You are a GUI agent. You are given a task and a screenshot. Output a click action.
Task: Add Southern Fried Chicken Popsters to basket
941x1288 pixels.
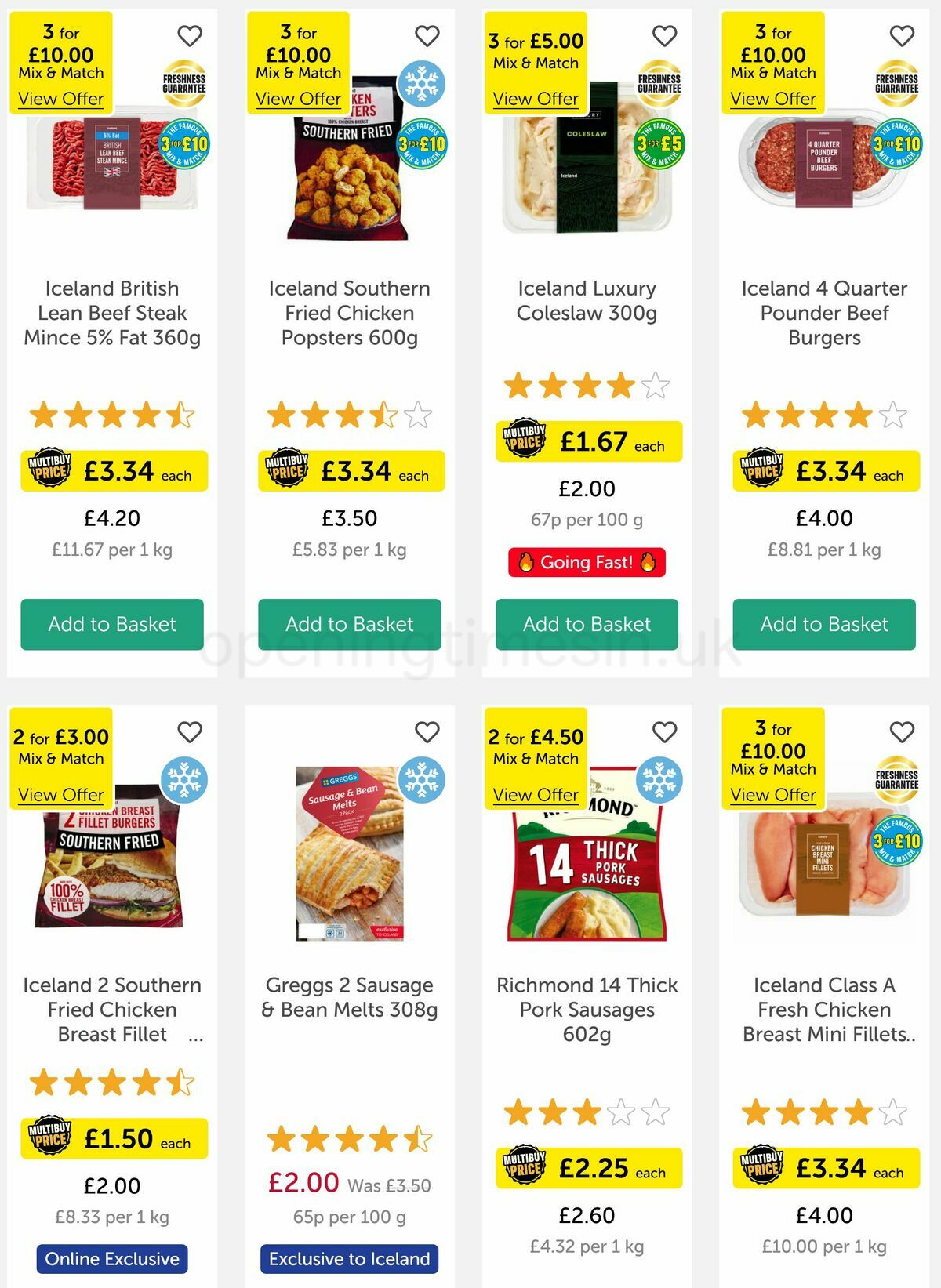click(350, 624)
